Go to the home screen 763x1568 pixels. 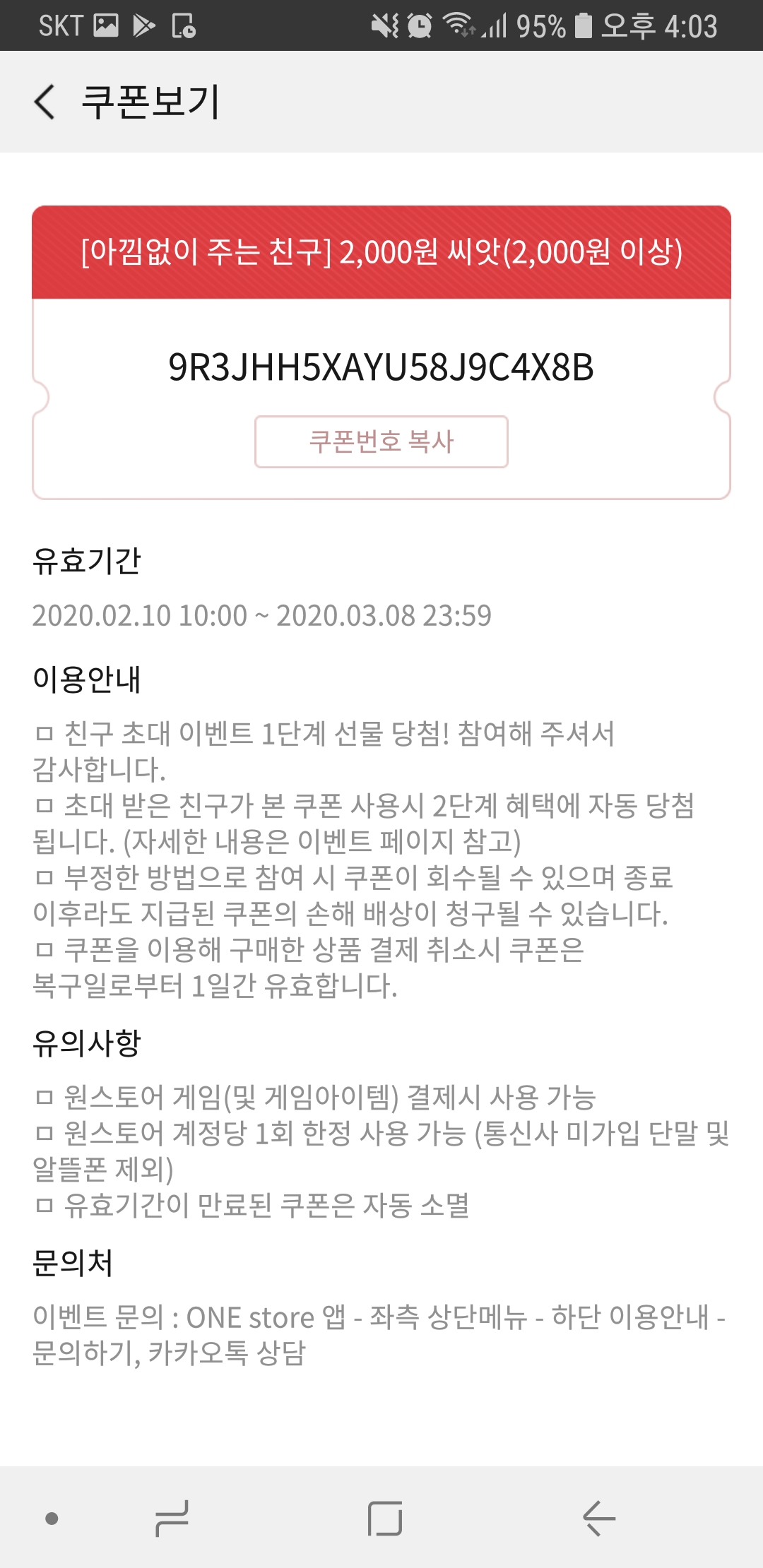tap(385, 1518)
